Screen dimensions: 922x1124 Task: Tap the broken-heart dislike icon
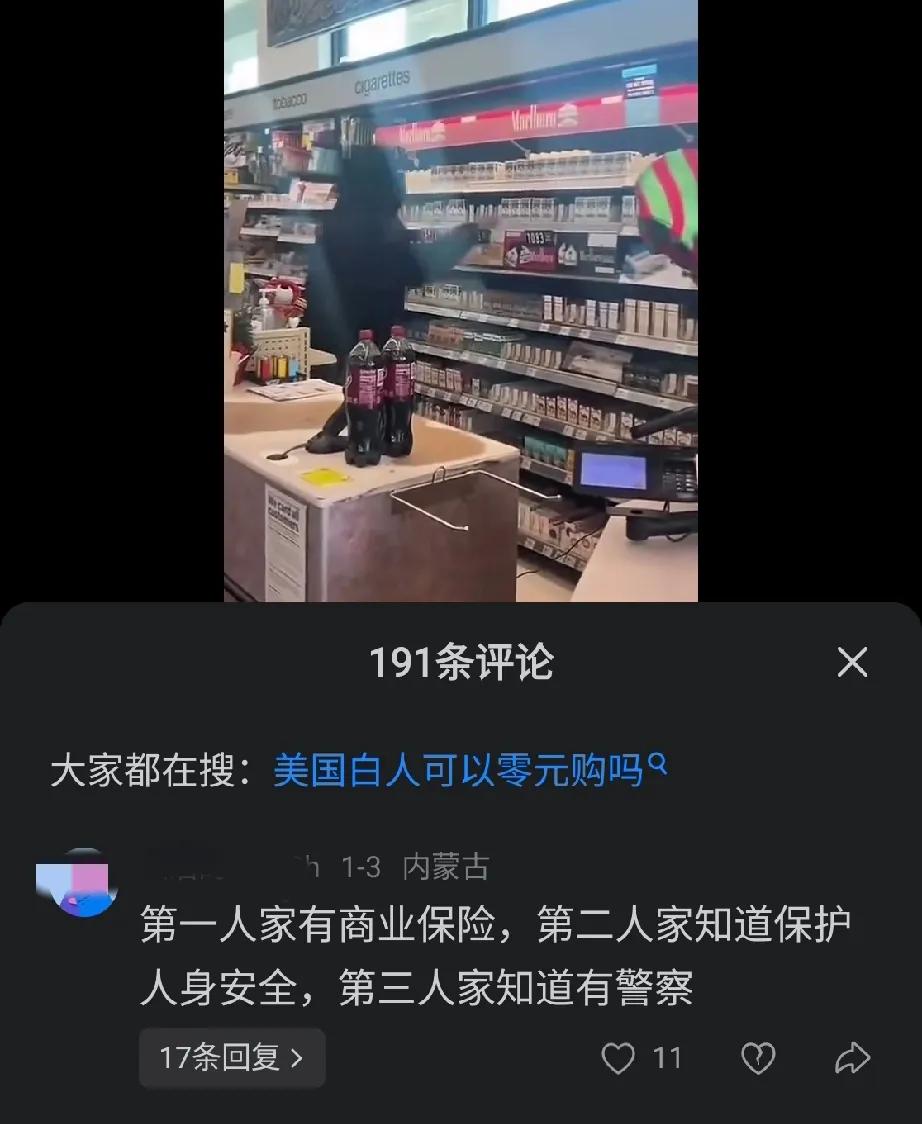coord(758,1056)
